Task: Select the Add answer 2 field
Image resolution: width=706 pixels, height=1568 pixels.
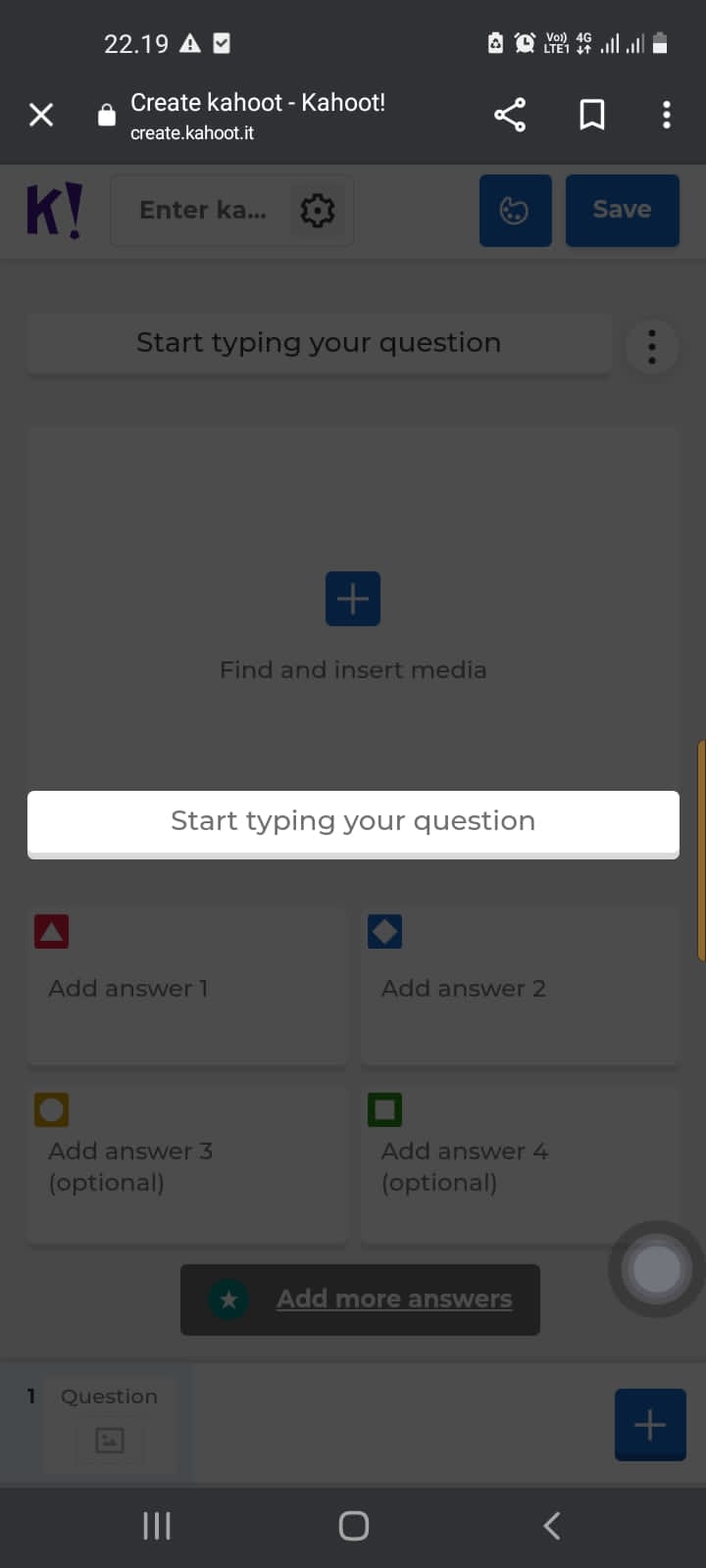Action: pos(520,987)
